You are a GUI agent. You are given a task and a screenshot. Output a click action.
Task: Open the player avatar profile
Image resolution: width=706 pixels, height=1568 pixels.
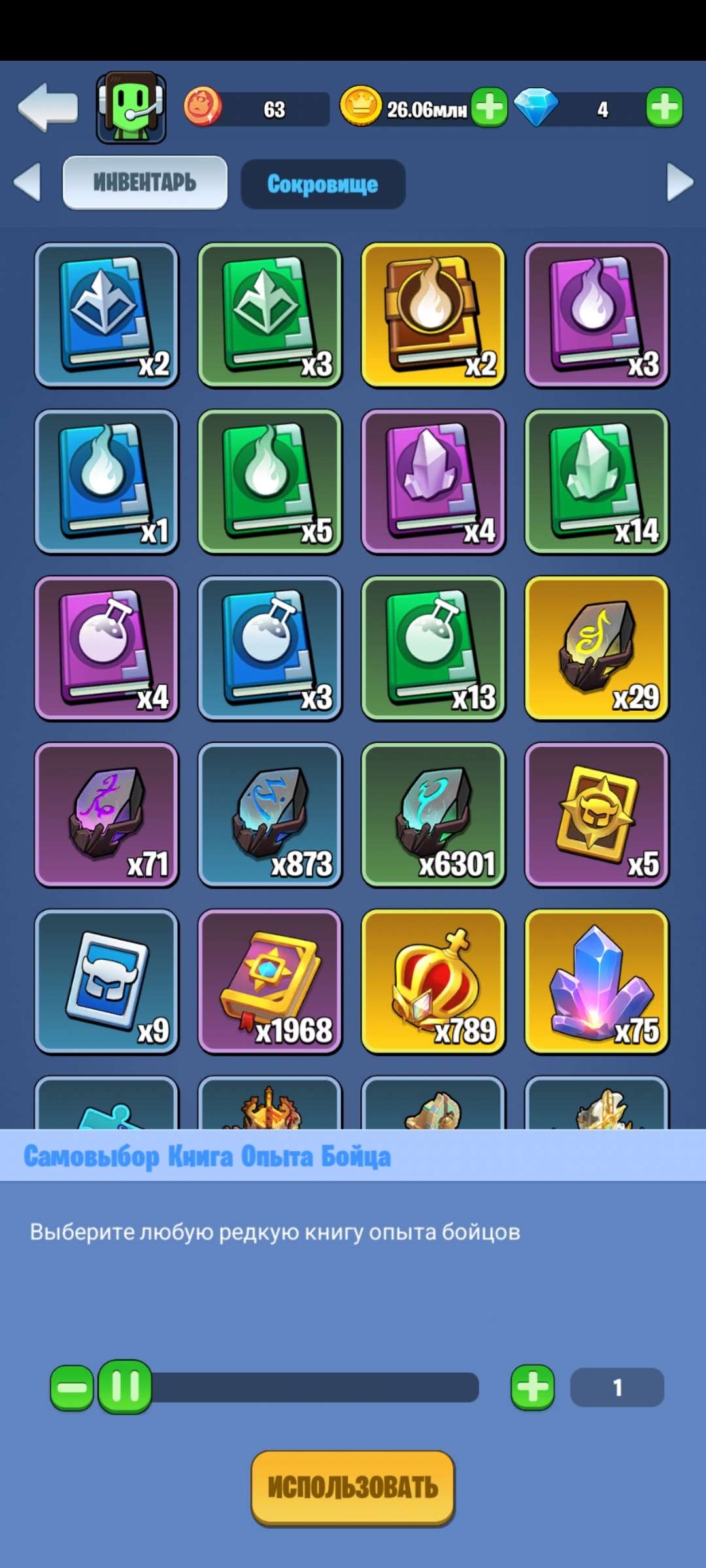click(x=131, y=108)
